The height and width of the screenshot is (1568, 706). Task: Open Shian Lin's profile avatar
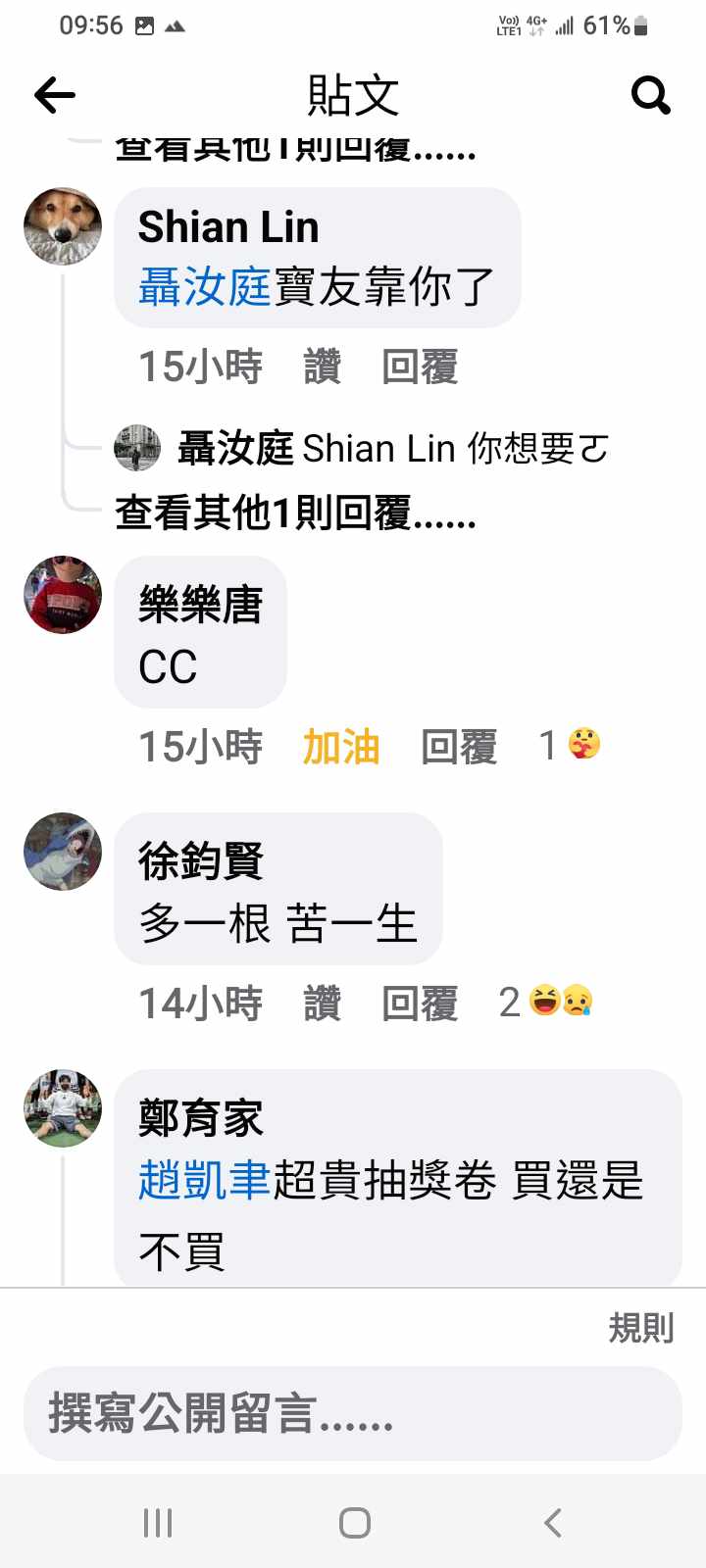coord(63,226)
